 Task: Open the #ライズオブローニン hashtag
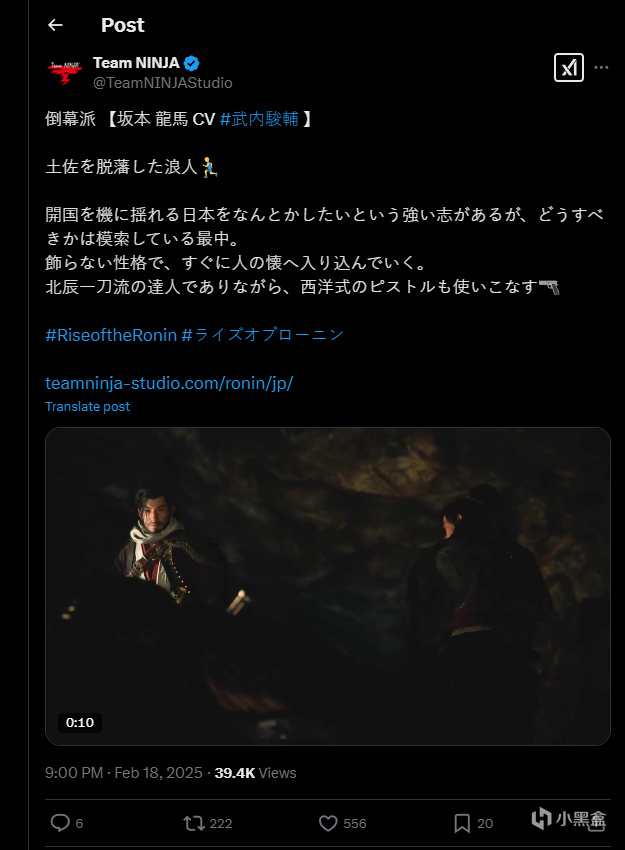[x=262, y=334]
